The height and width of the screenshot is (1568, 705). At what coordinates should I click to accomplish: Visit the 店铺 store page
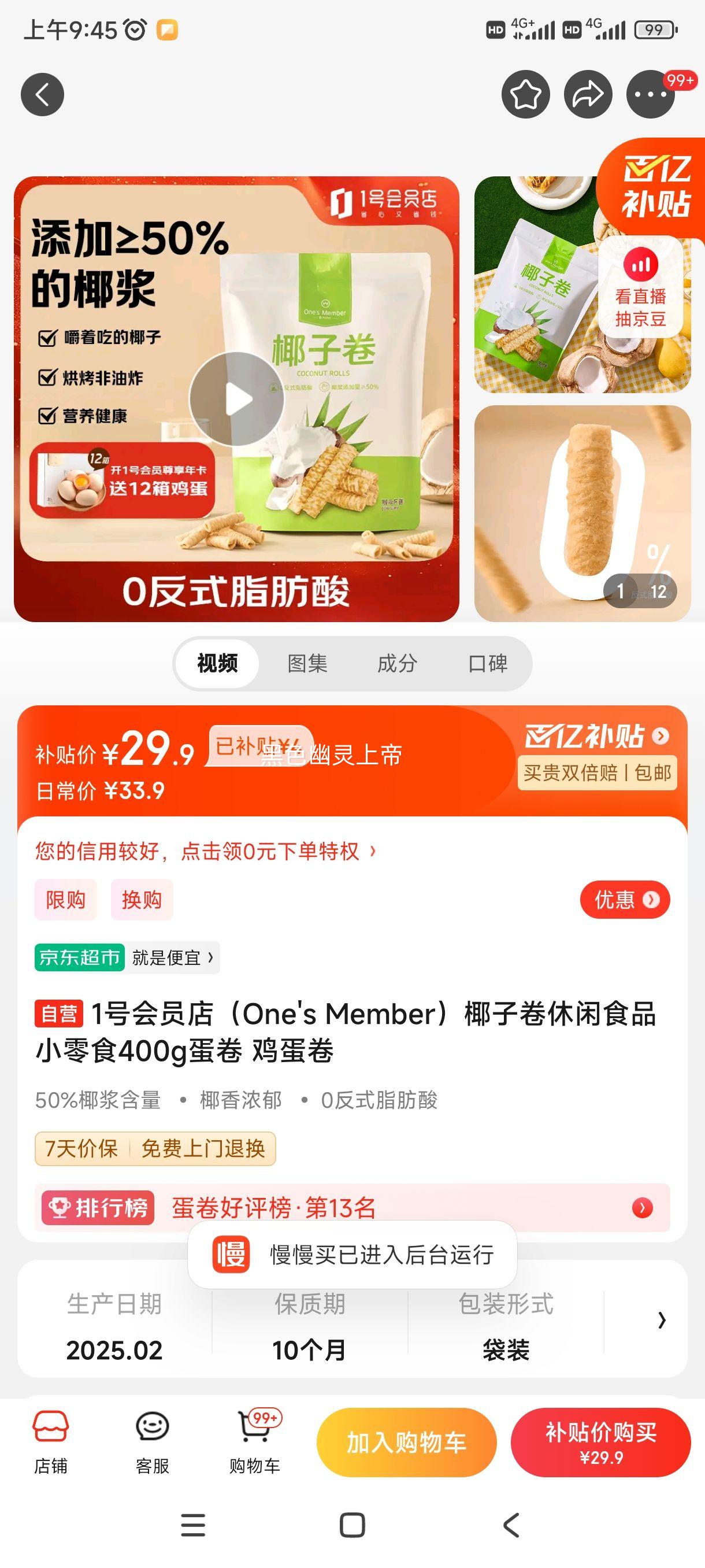pyautogui.click(x=50, y=1442)
